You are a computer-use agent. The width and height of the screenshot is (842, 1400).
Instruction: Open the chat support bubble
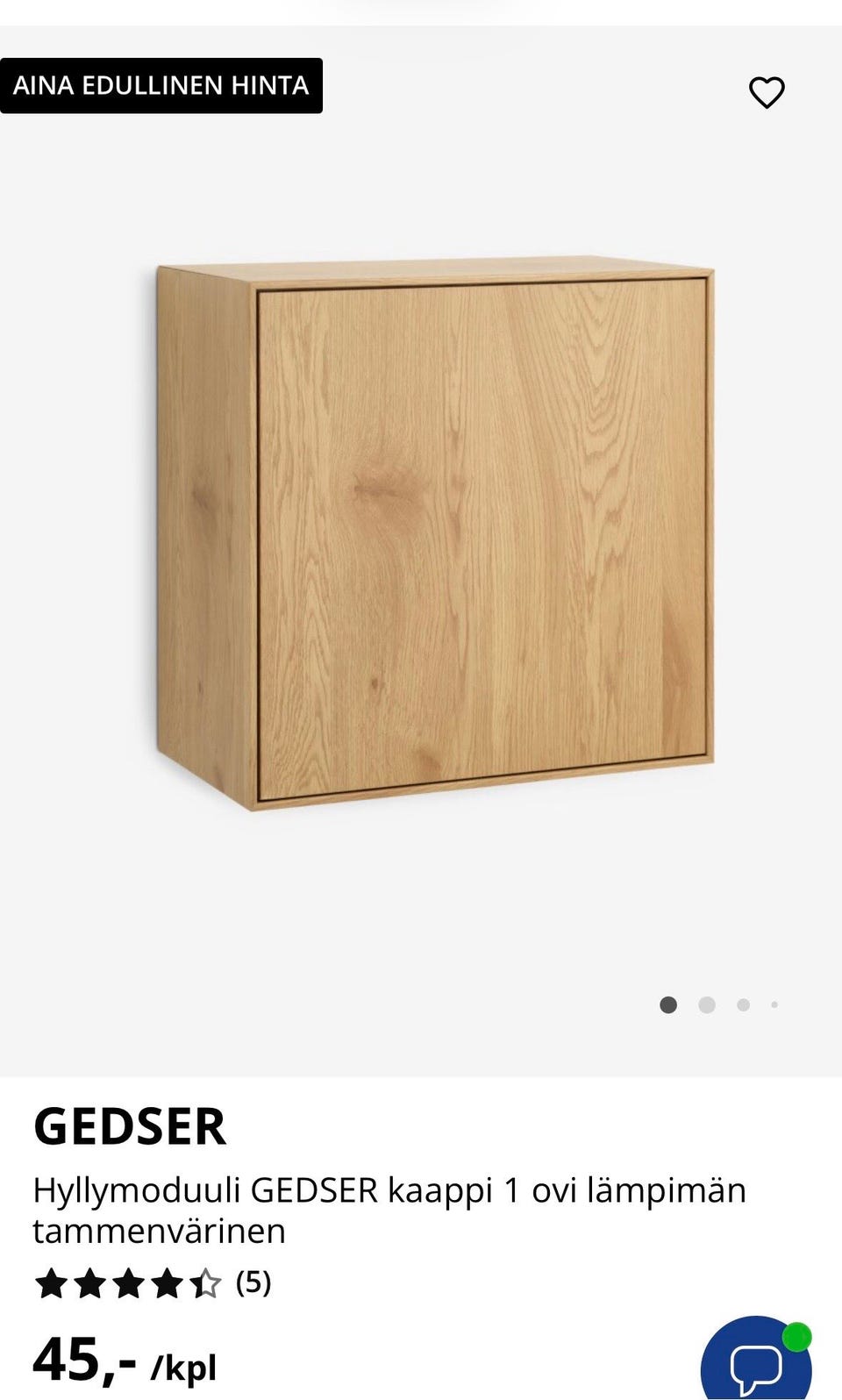pos(756,1362)
